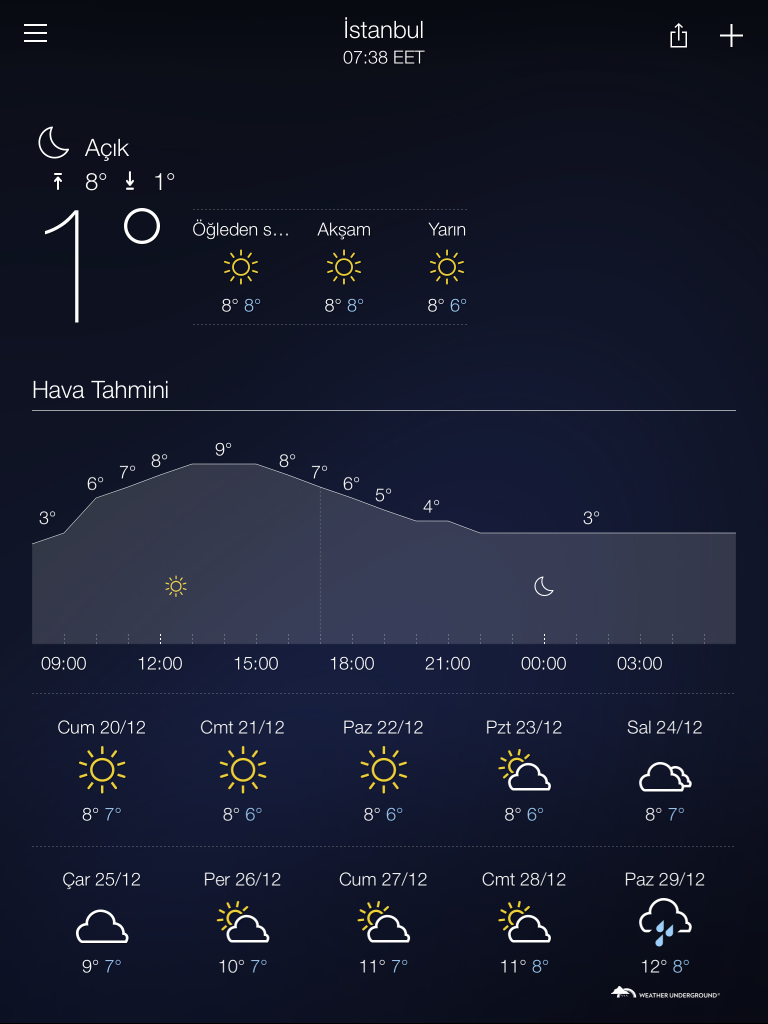The height and width of the screenshot is (1024, 768).
Task: Select the Paz 29/12 forecast day
Action: 665,922
